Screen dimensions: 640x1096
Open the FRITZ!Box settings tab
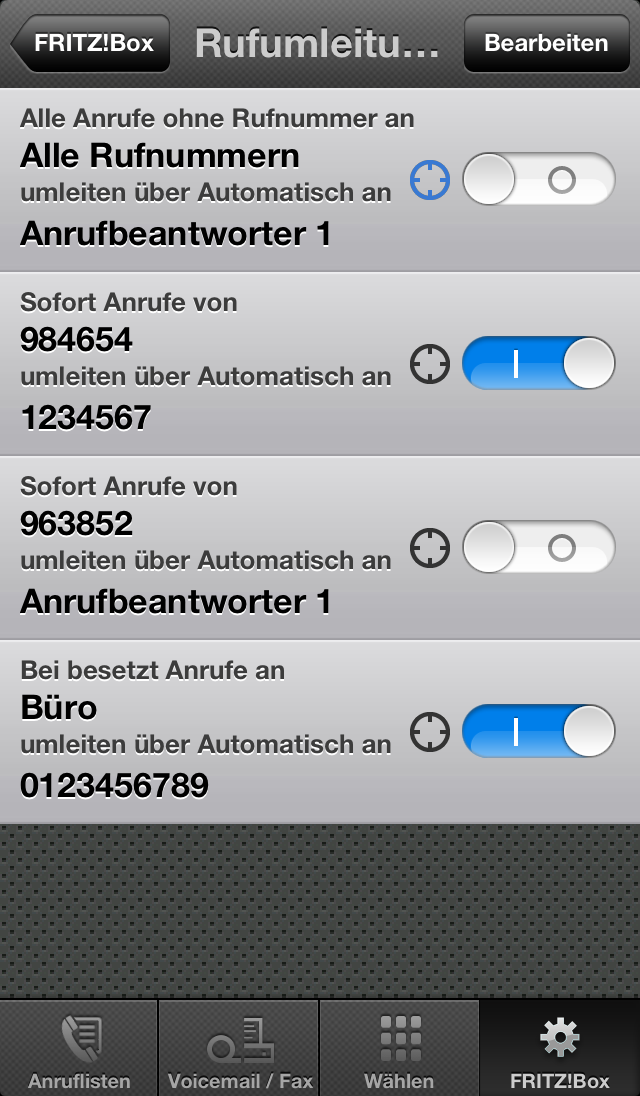pyautogui.click(x=559, y=1050)
